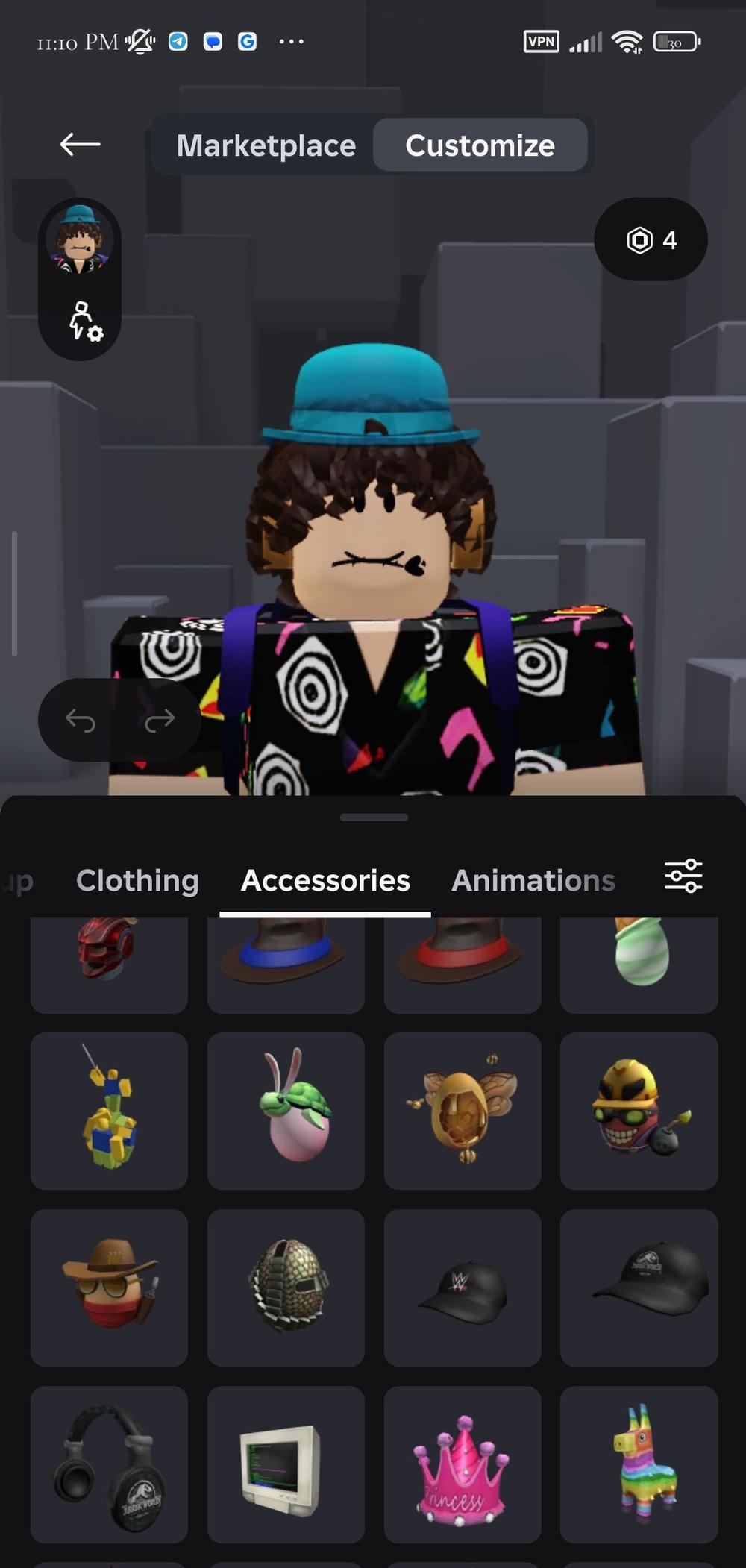Select the golden bee egg accessory
The width and height of the screenshot is (746, 1568).
[463, 1111]
